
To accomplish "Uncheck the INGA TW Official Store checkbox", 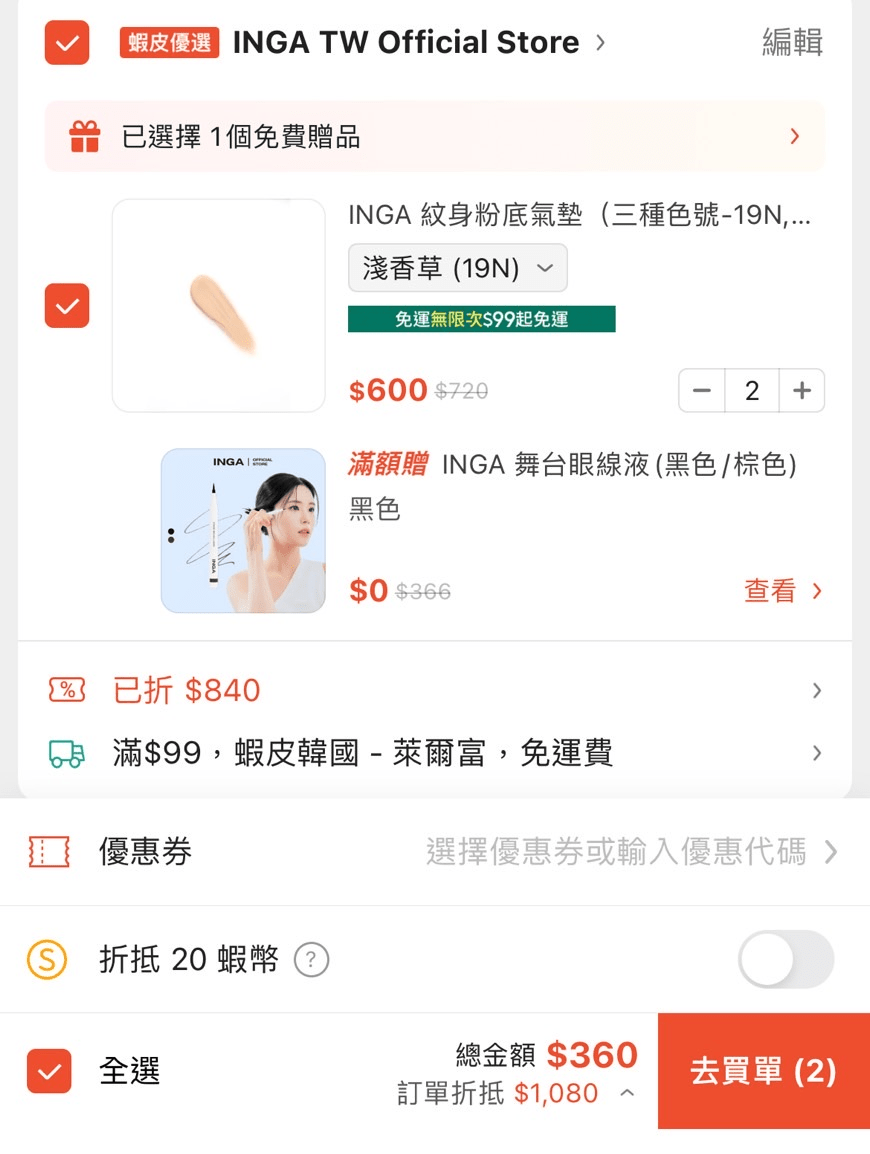I will pyautogui.click(x=66, y=43).
